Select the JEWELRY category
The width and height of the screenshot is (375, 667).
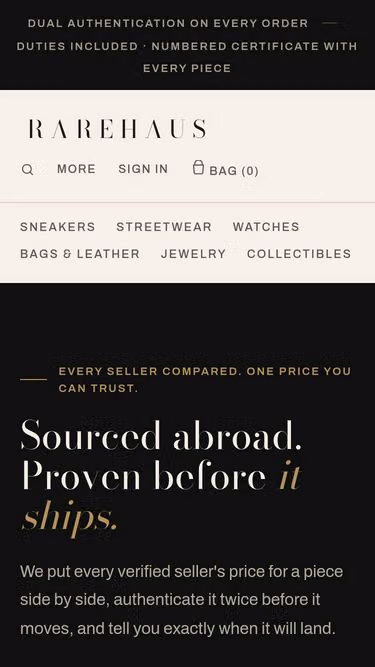pos(193,254)
